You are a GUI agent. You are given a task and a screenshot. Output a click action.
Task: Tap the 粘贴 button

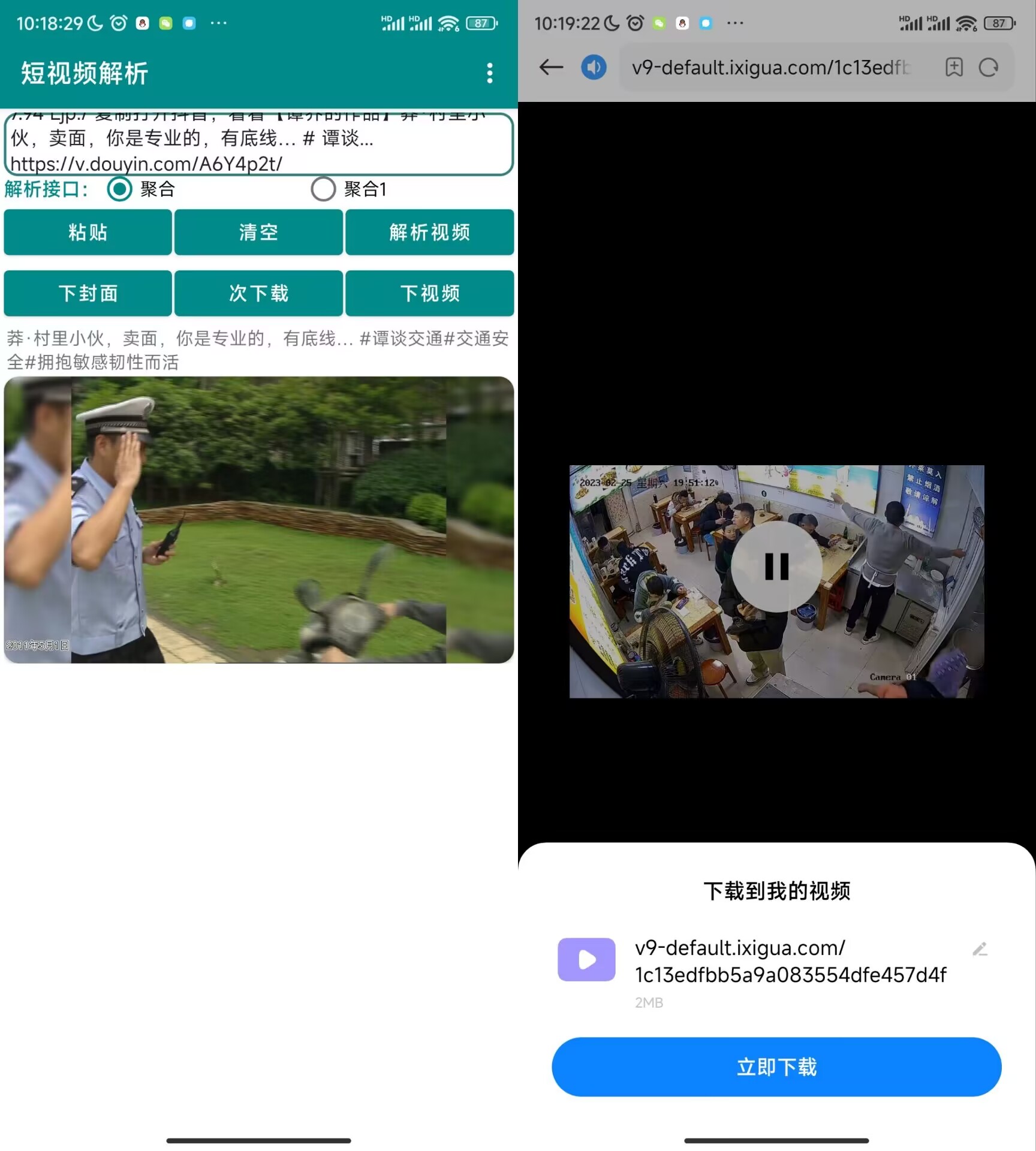point(88,233)
